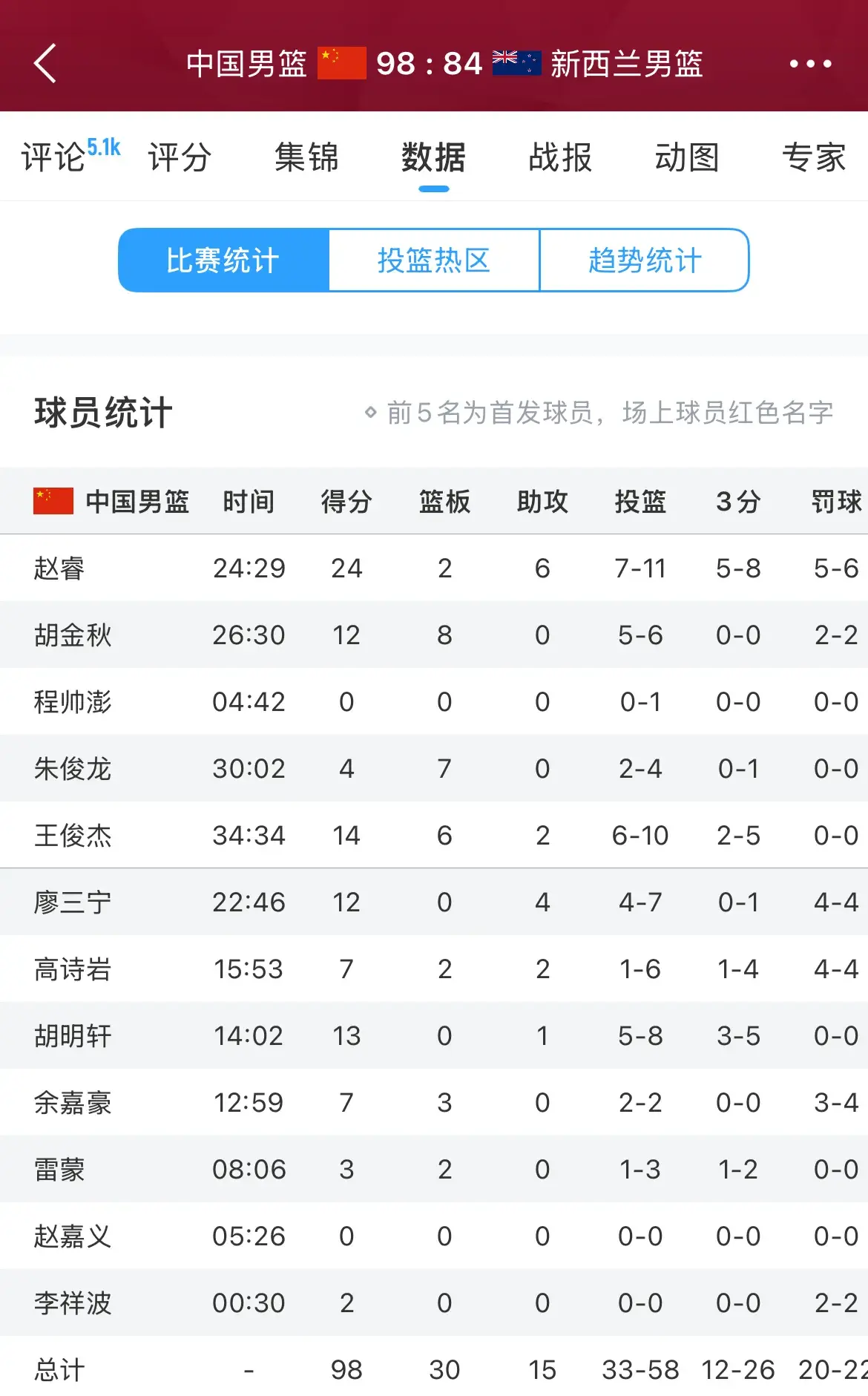The image size is (868, 1396).
Task: Open the 战报 tab
Action: pos(560,157)
